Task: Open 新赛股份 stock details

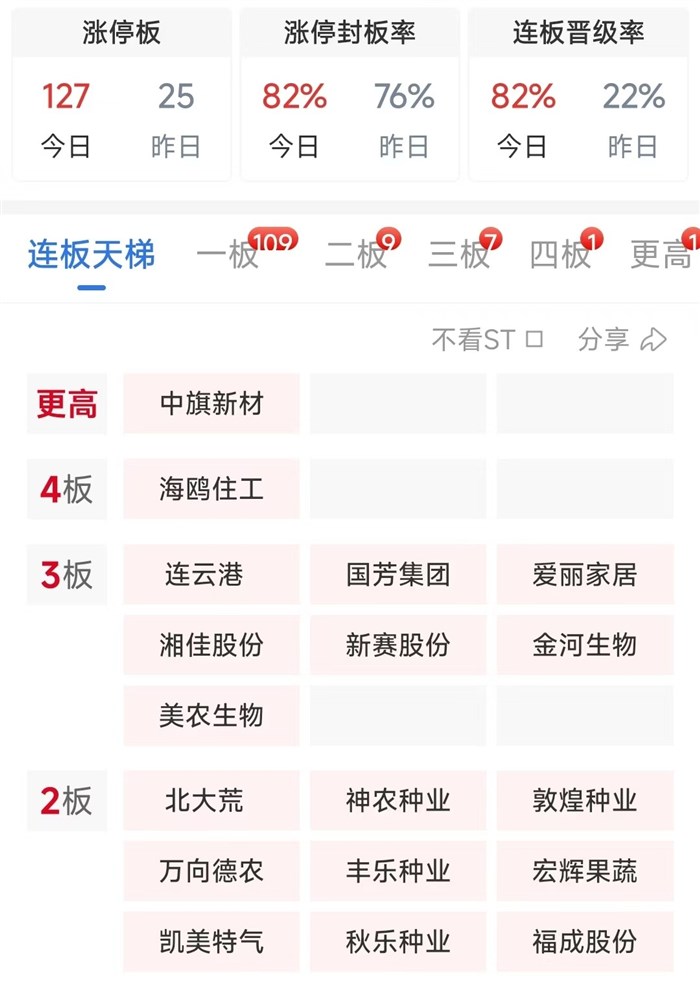Action: tap(398, 645)
